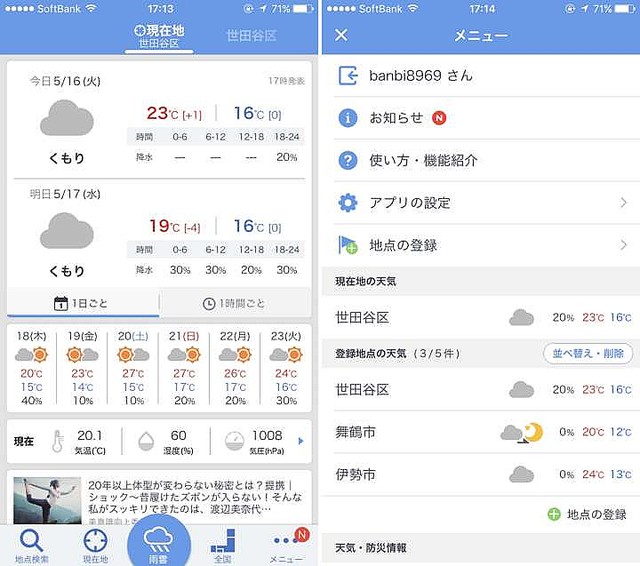
Task: Expand current conditions arrow beside 気圧
Action: [x=302, y=440]
